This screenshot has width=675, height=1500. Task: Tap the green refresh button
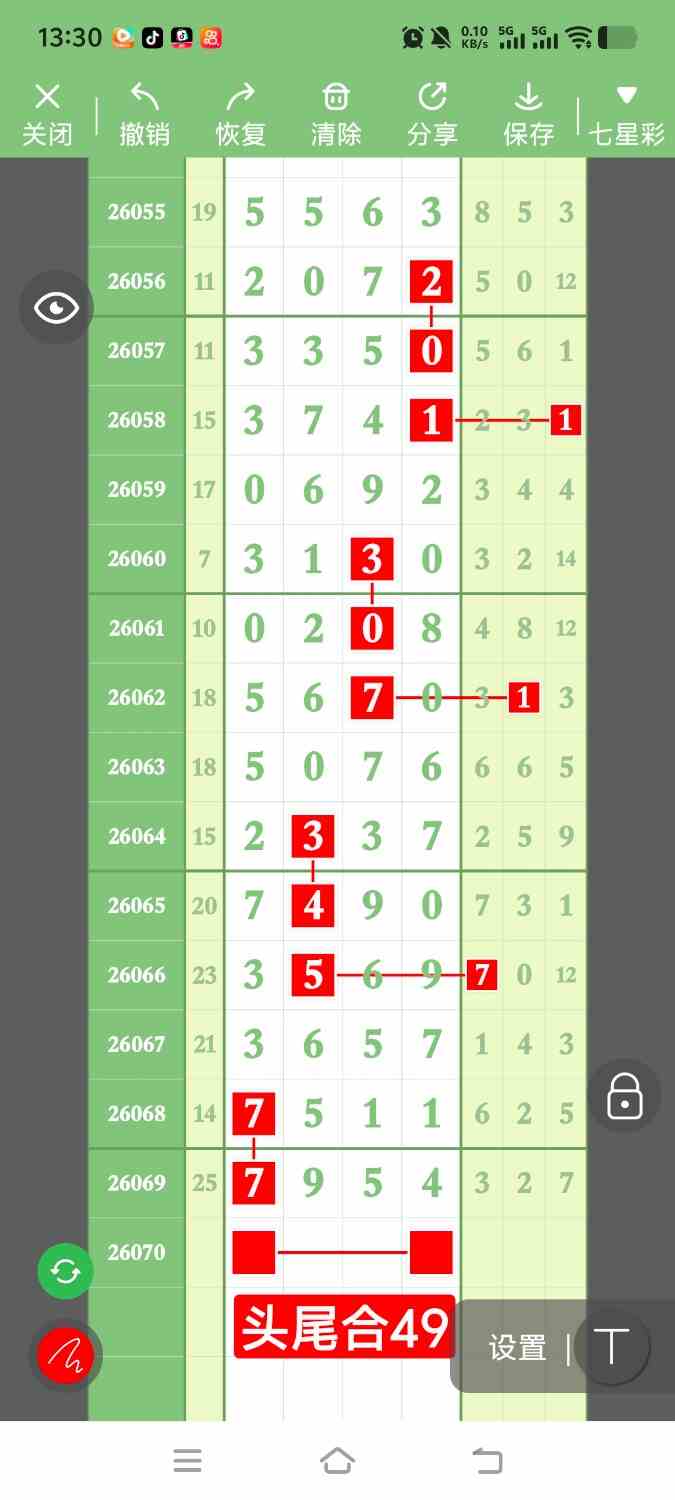click(65, 1272)
